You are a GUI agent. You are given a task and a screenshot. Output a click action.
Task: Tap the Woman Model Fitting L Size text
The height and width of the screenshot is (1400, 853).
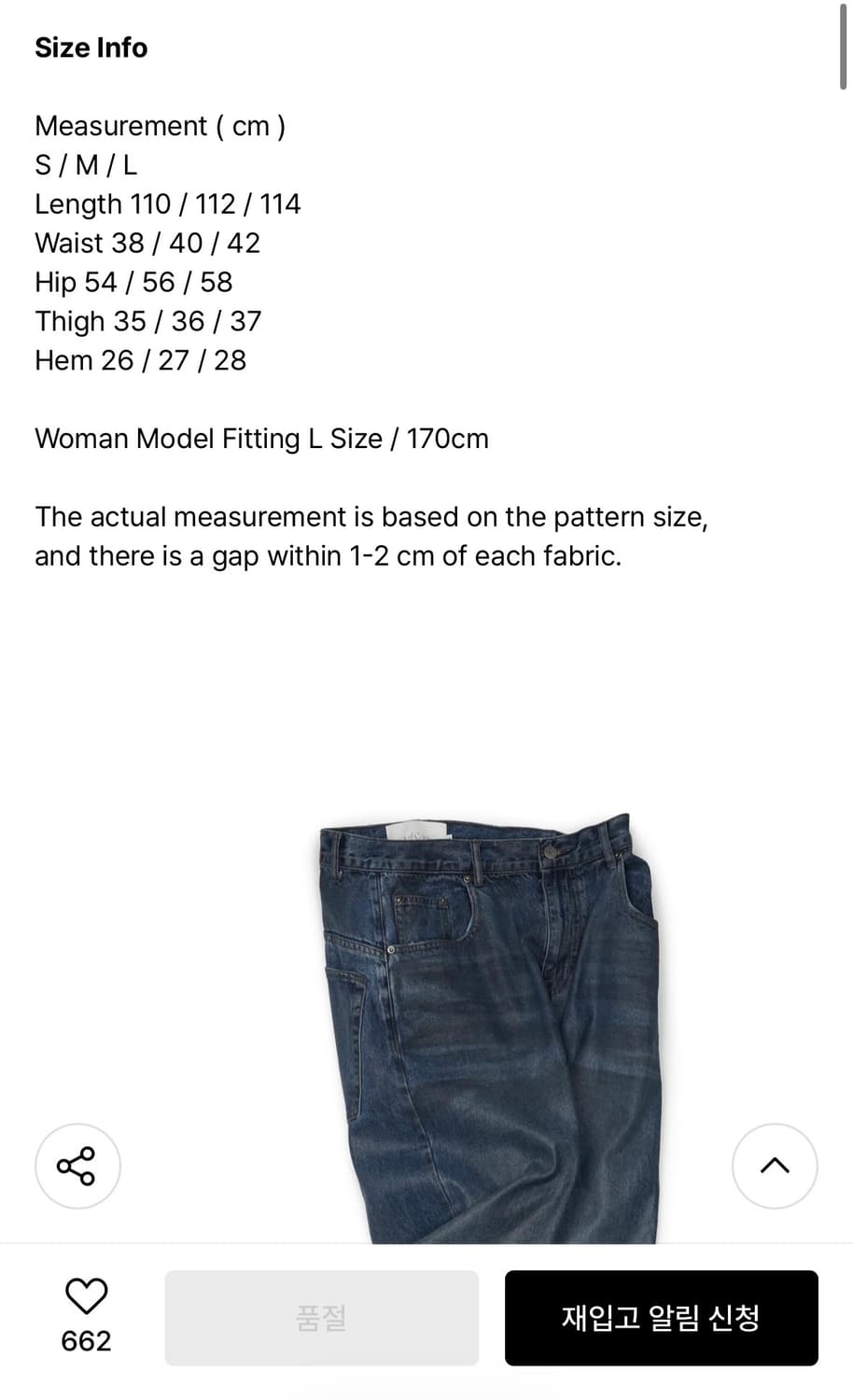(261, 438)
